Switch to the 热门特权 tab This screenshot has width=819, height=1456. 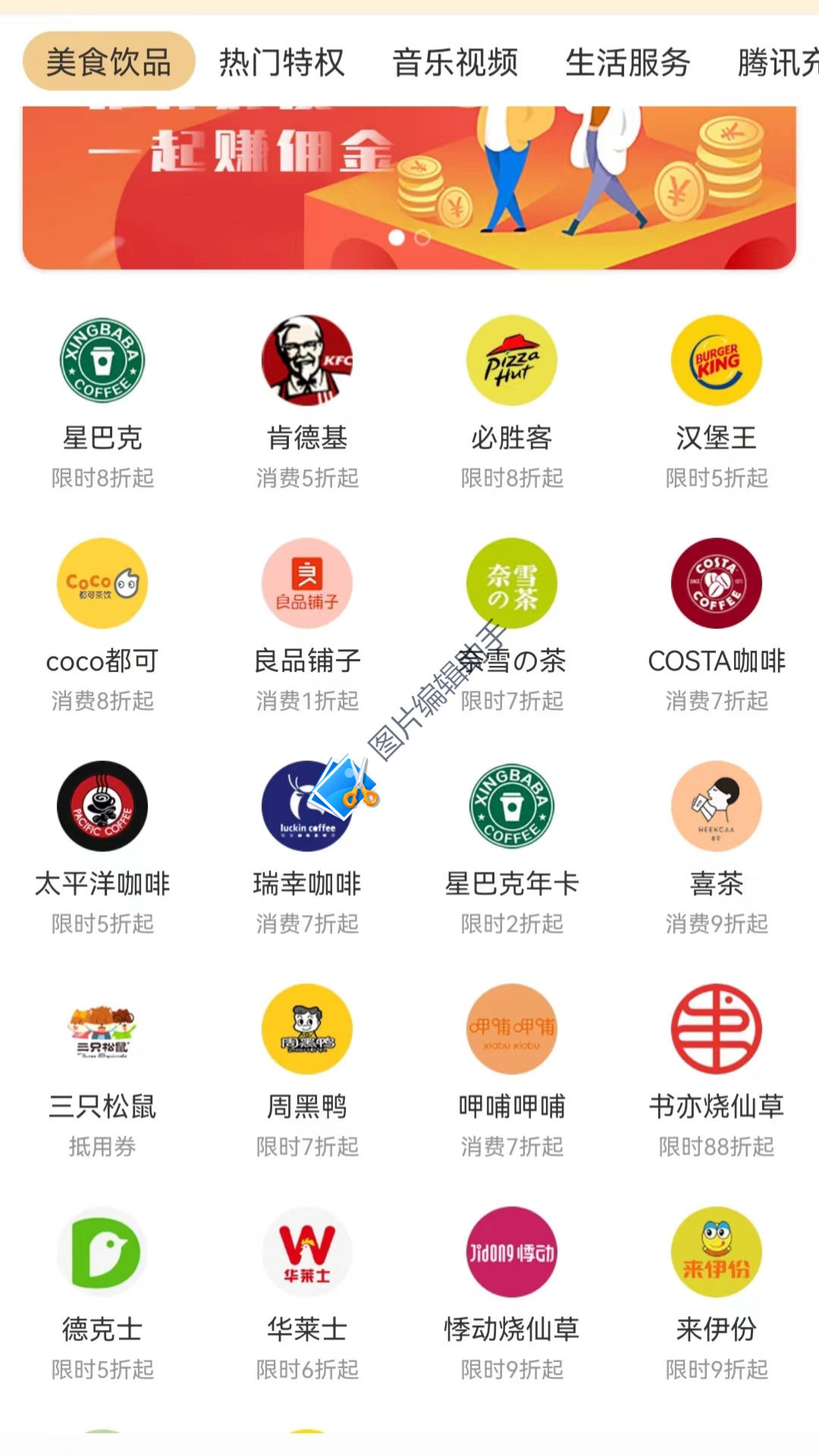click(x=282, y=62)
